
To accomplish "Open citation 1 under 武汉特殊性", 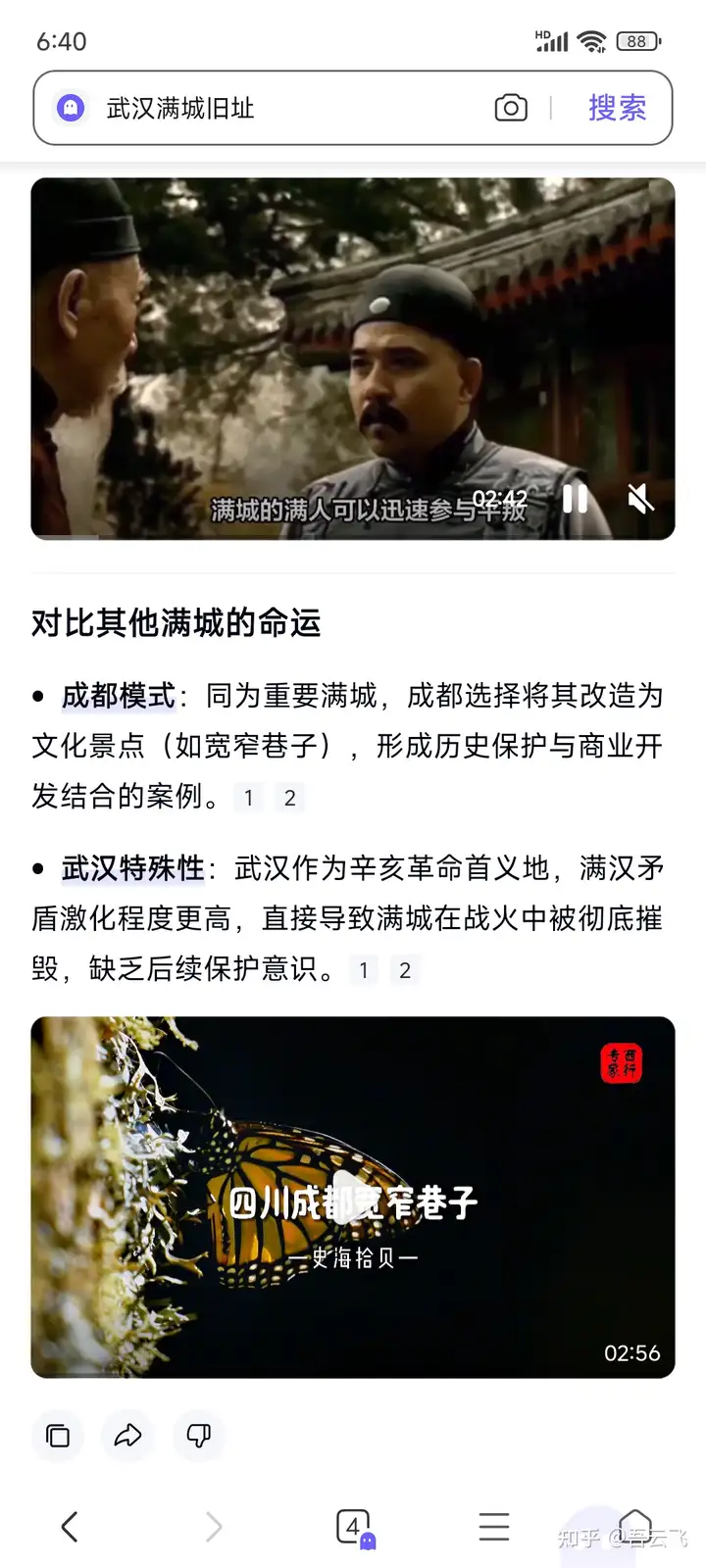I will (x=364, y=970).
